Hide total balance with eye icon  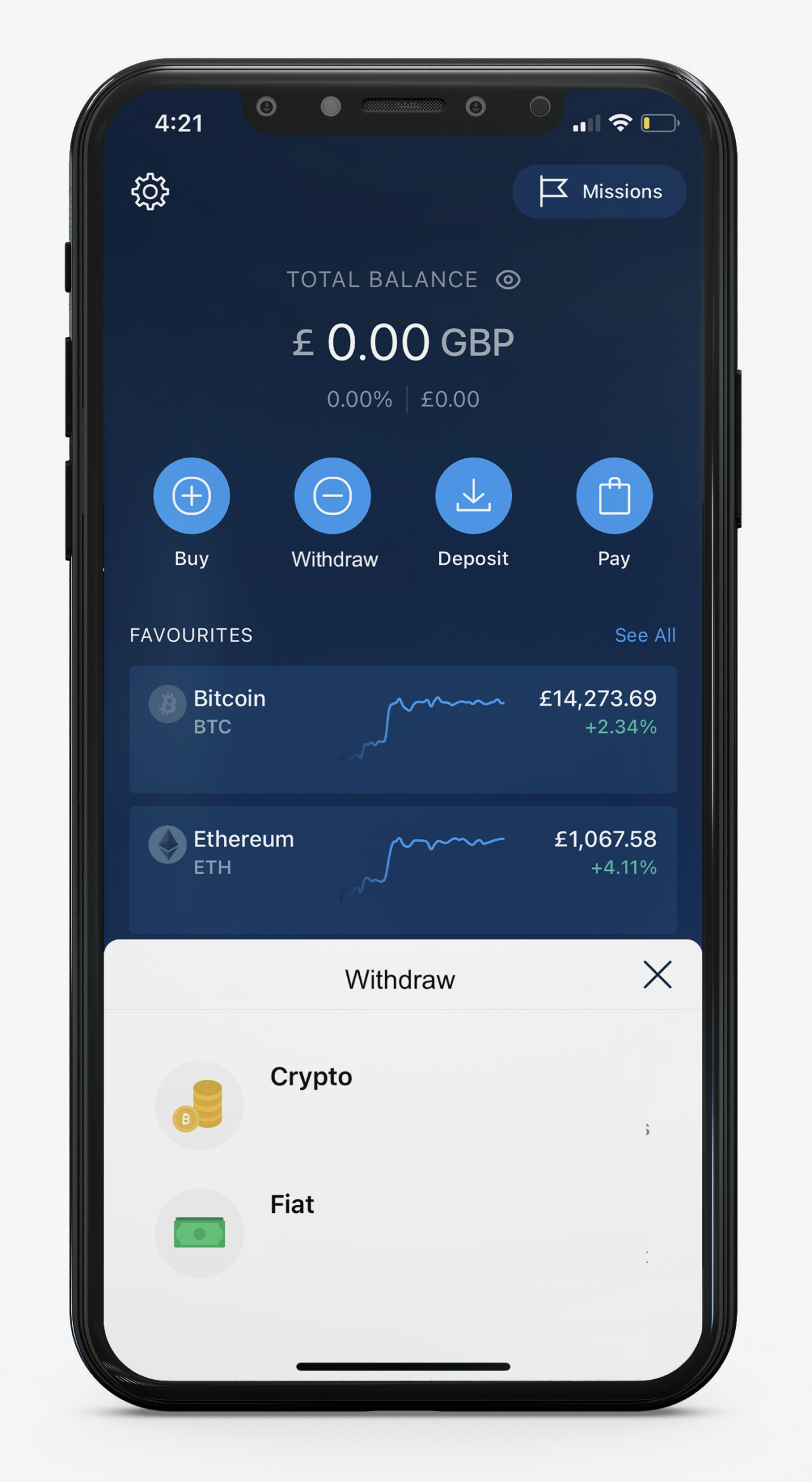508,279
